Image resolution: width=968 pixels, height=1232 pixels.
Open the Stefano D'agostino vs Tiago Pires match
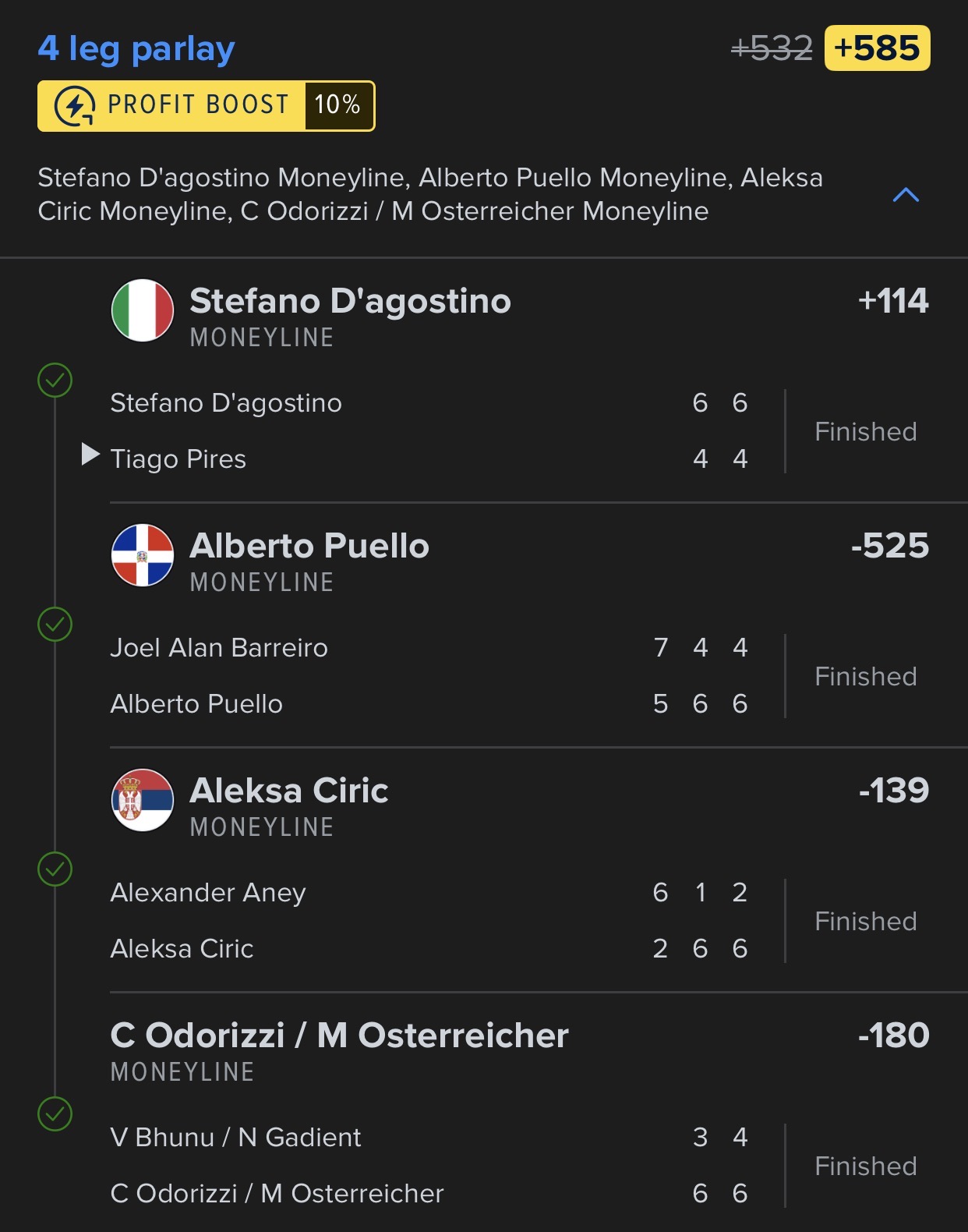(x=429, y=431)
